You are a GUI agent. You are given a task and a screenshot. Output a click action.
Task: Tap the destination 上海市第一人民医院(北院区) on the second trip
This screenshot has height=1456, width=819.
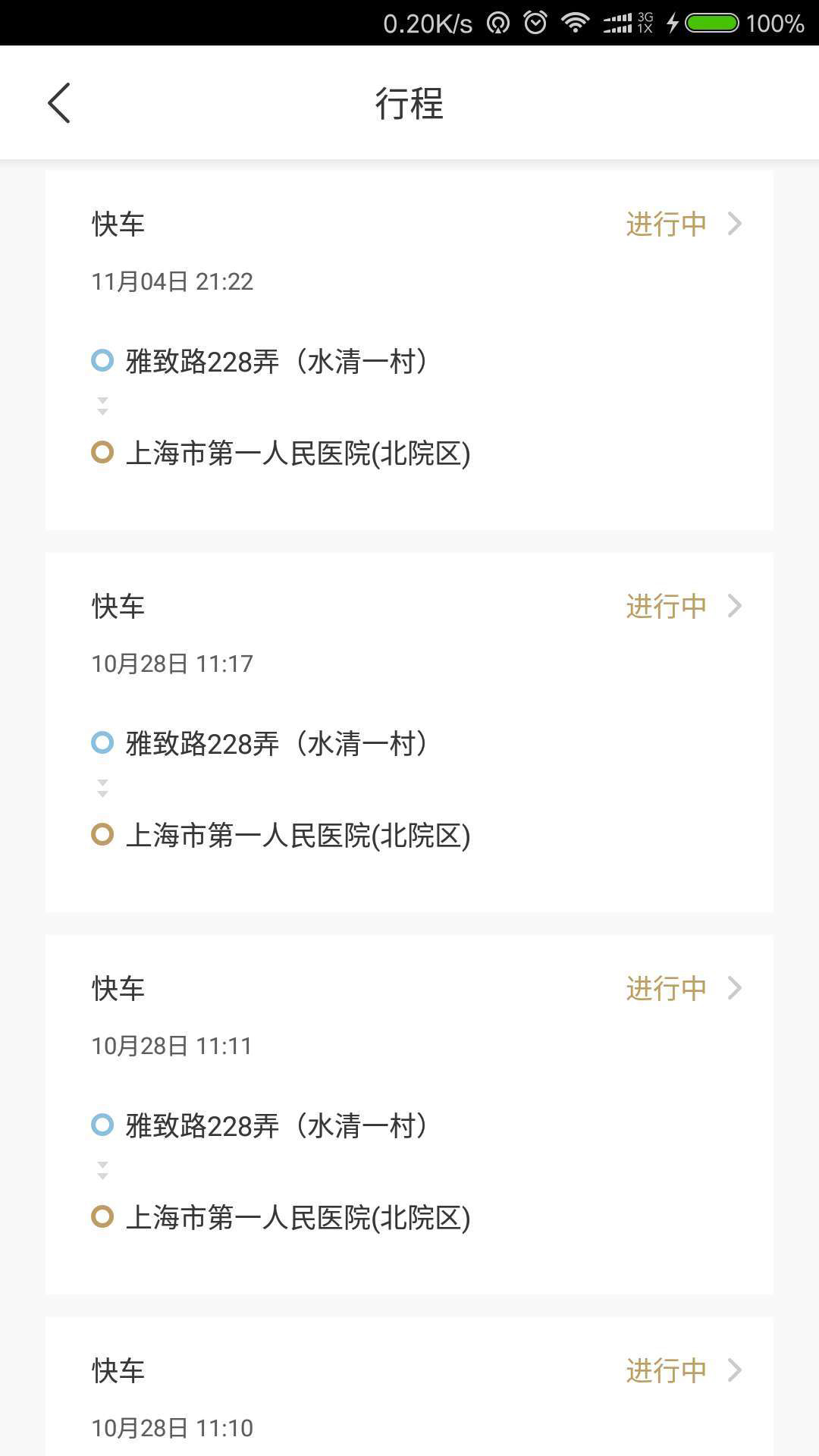pyautogui.click(x=299, y=836)
